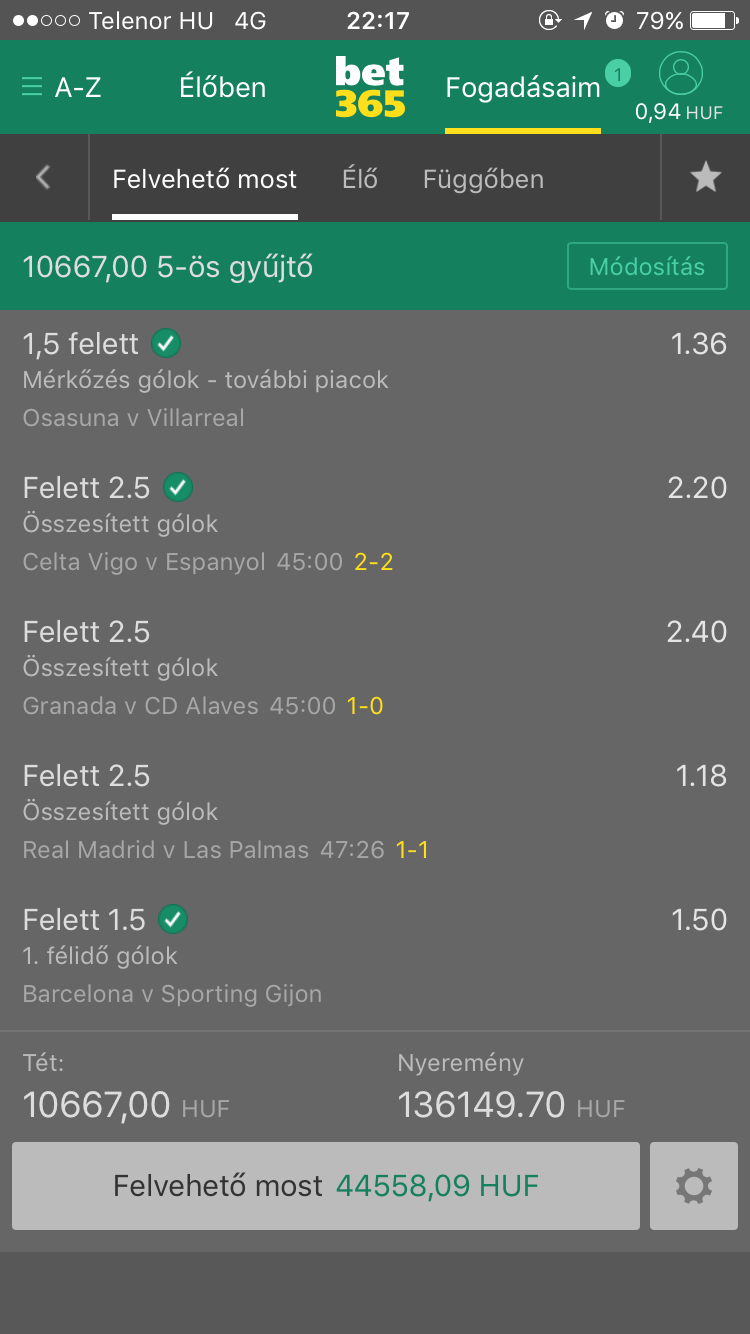Image resolution: width=750 pixels, height=1334 pixels.
Task: Tap the Módosítás button
Action: [x=646, y=267]
